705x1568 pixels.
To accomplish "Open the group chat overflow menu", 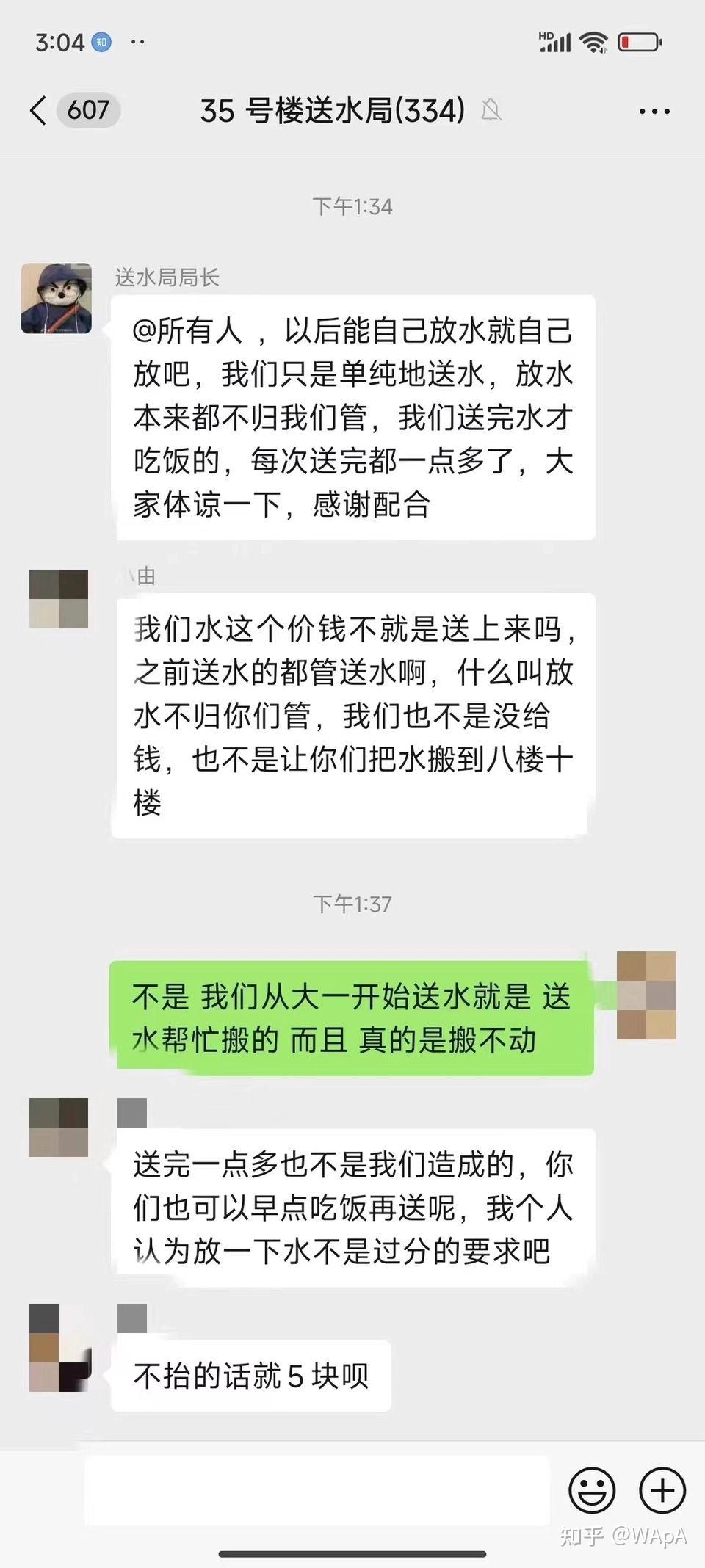I will click(654, 112).
